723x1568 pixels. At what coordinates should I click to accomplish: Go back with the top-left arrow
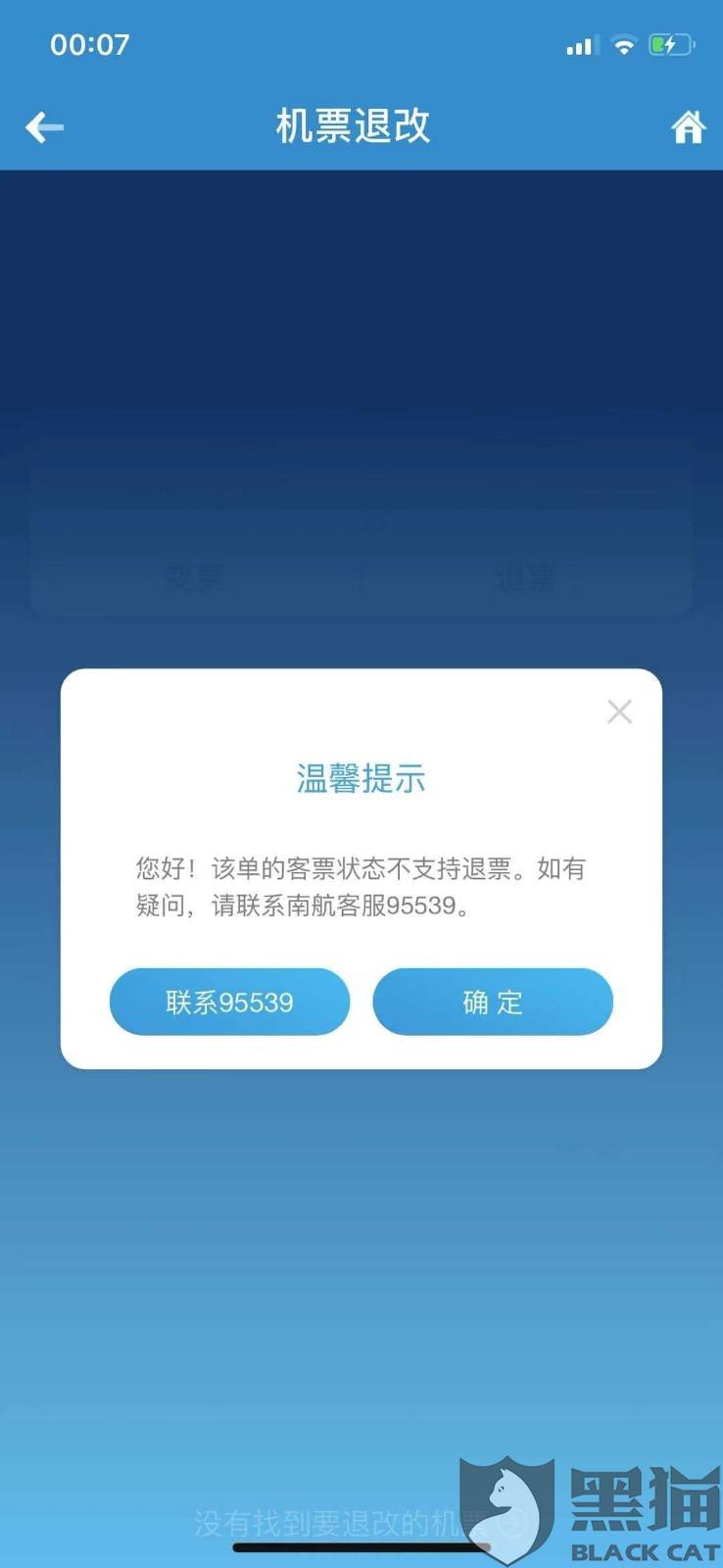(x=44, y=127)
